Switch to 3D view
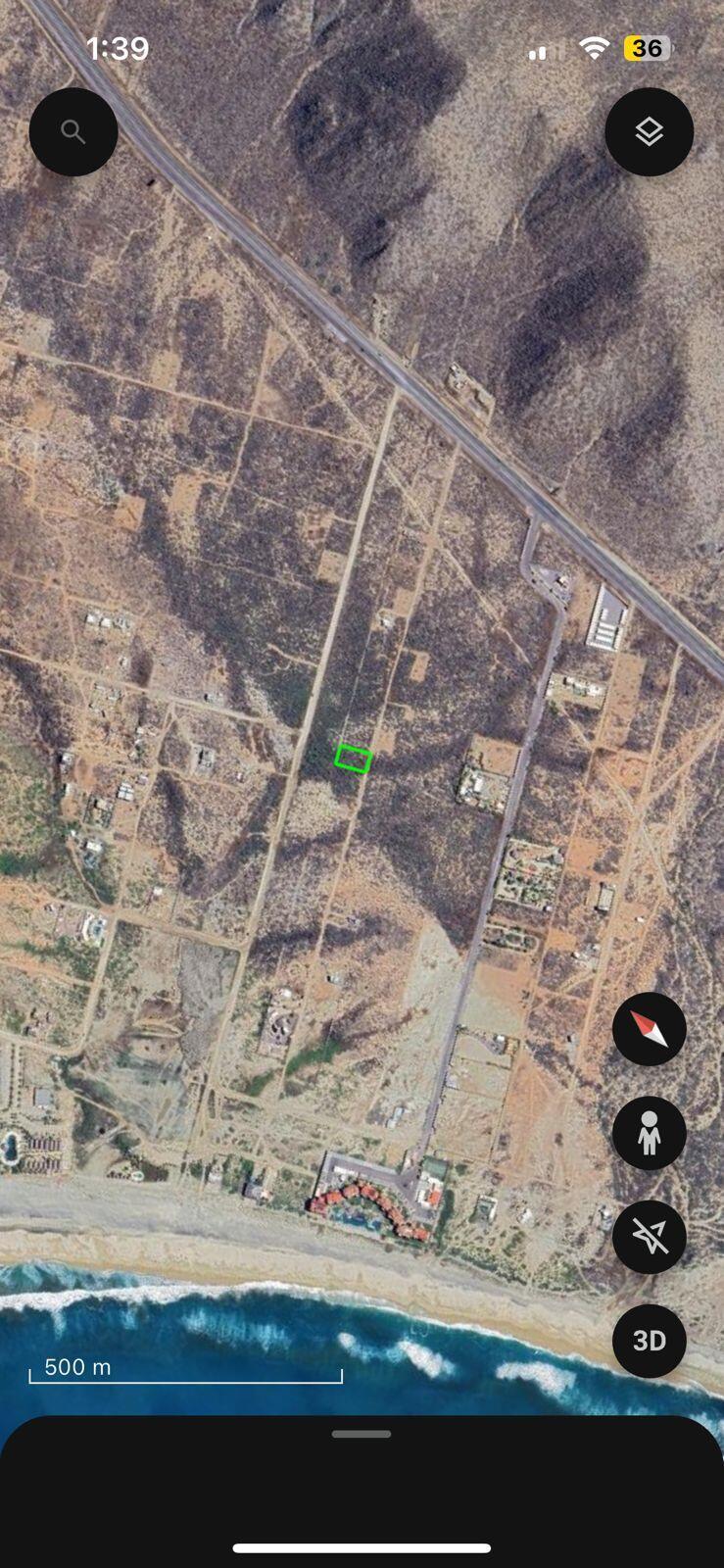 [x=649, y=1341]
